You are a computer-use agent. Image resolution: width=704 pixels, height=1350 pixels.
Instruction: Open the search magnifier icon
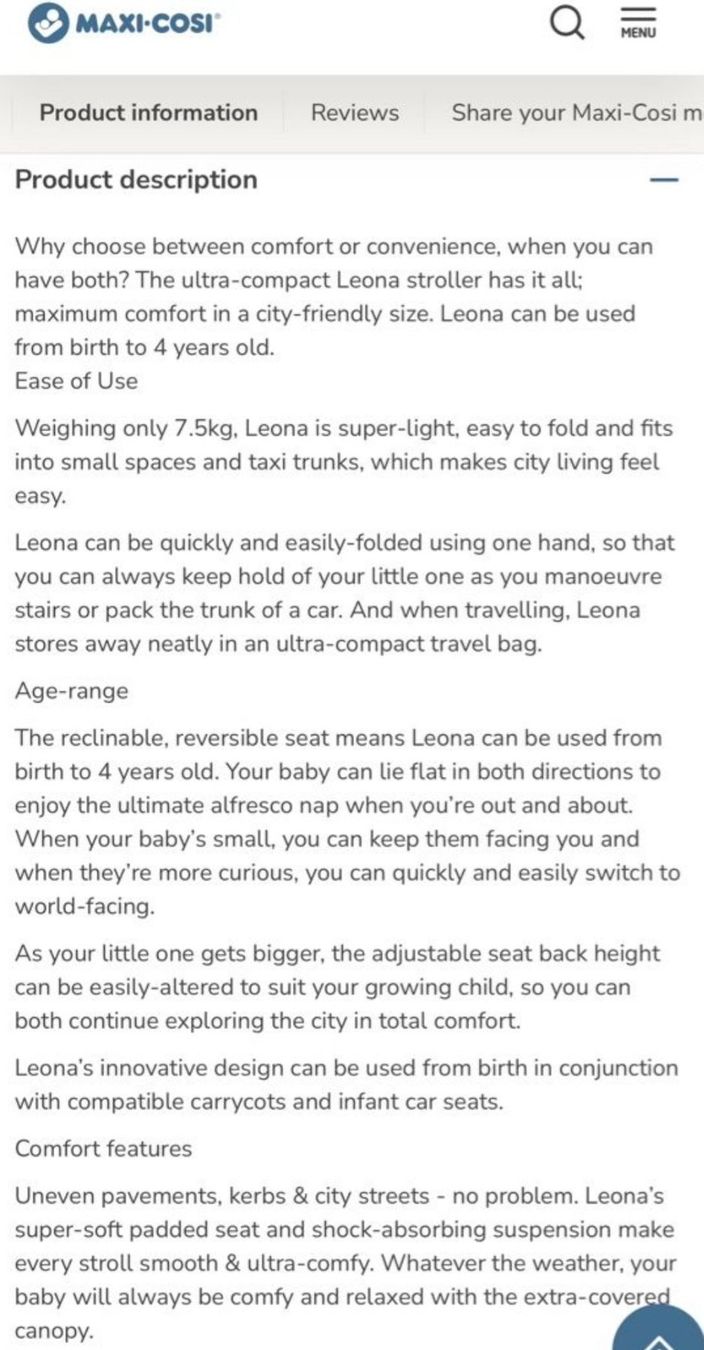pos(568,22)
